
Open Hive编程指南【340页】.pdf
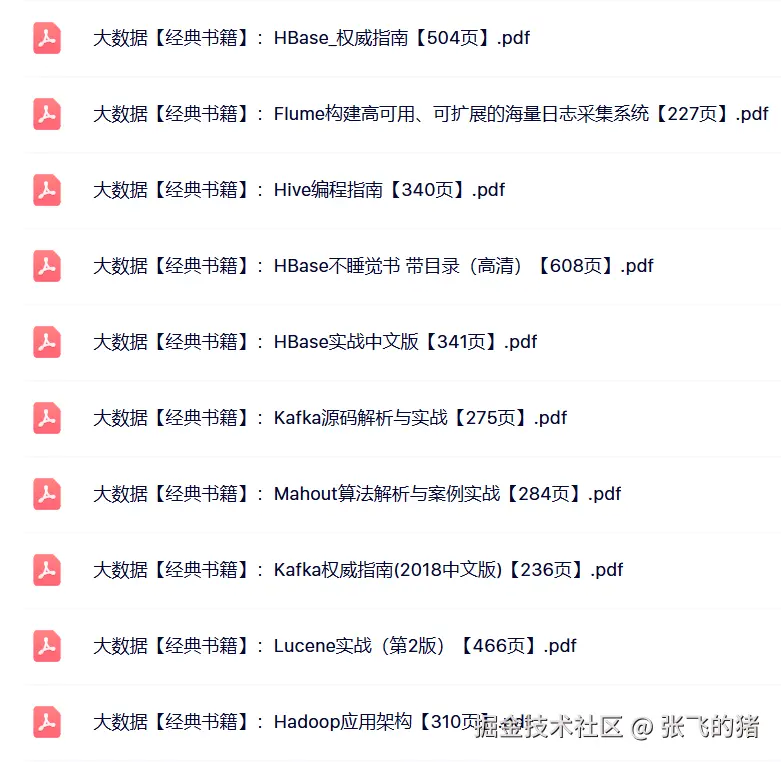(x=299, y=191)
